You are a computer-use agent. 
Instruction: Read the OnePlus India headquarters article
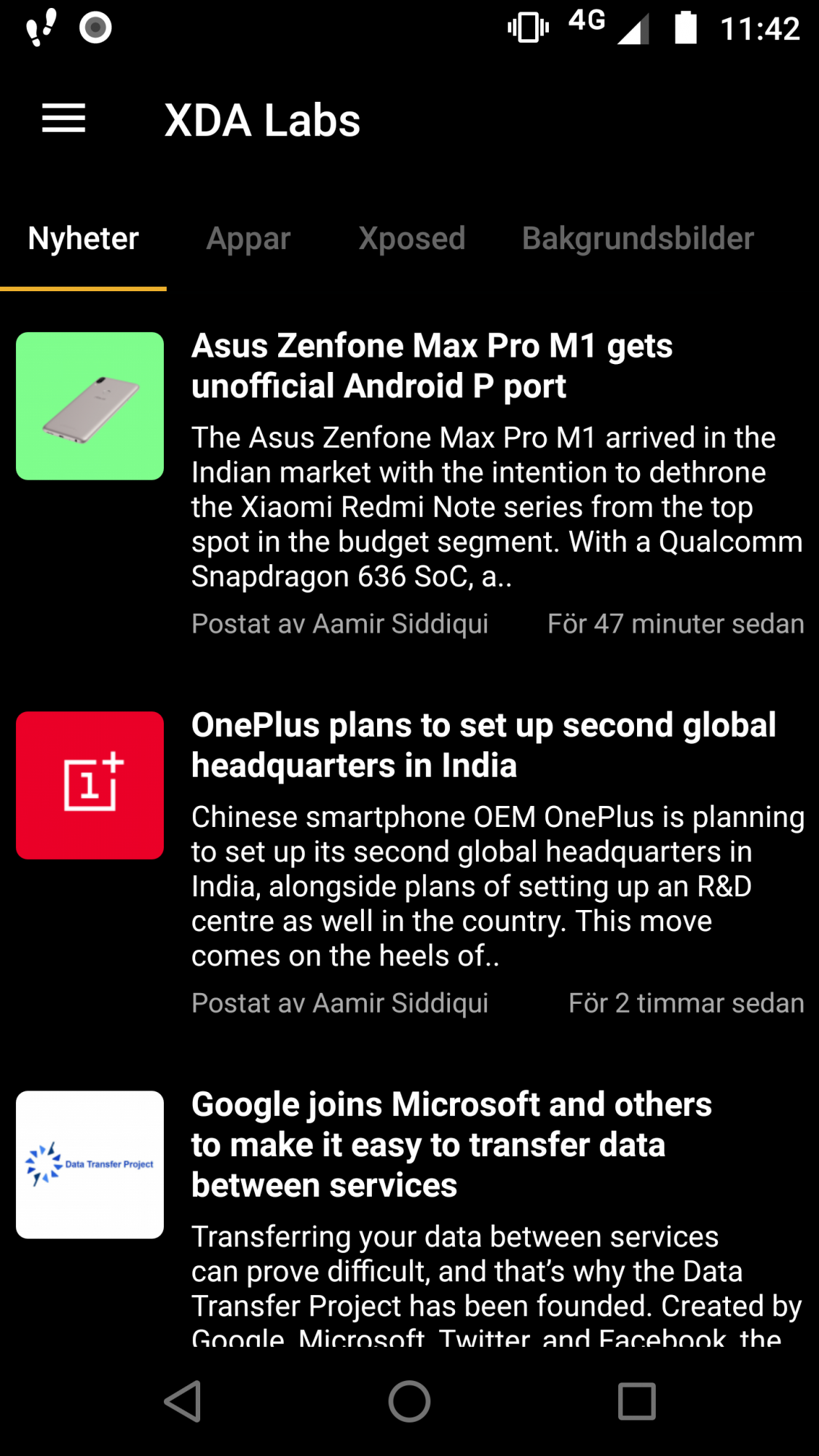coord(409,863)
